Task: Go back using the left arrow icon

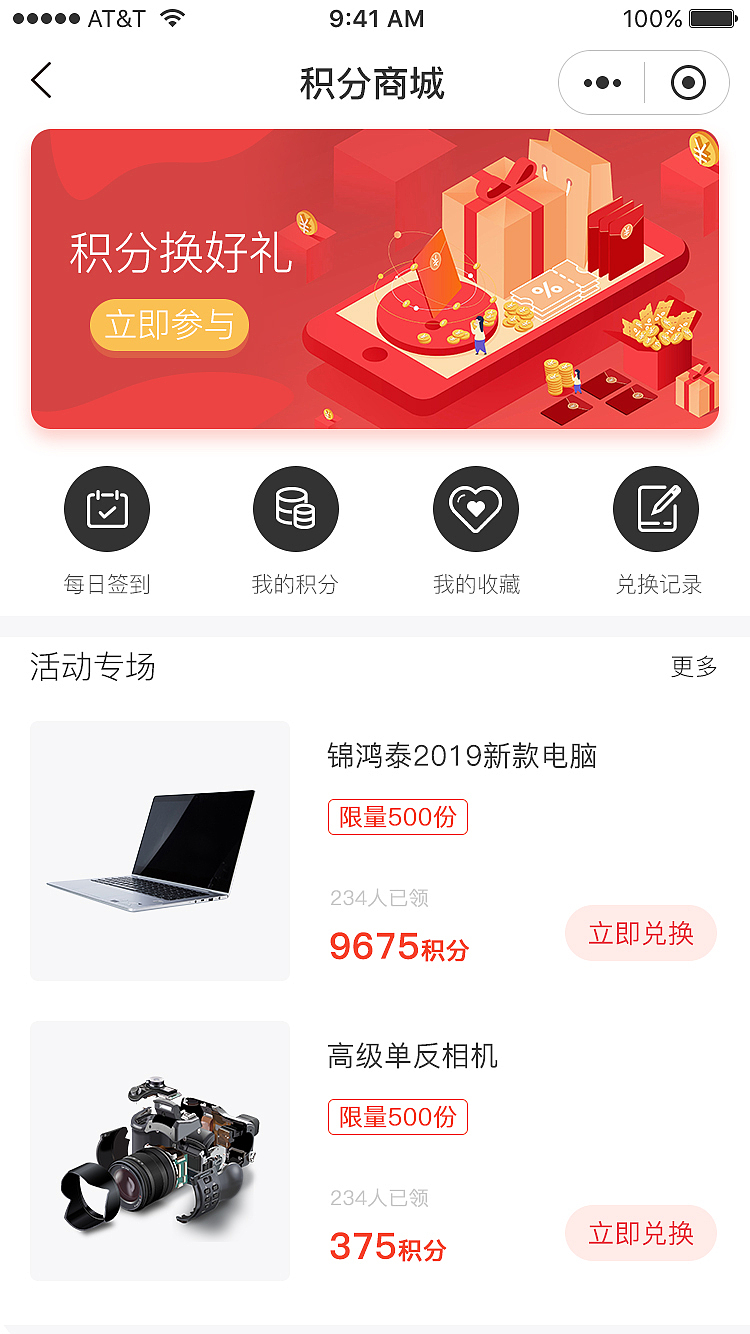Action: click(x=40, y=81)
